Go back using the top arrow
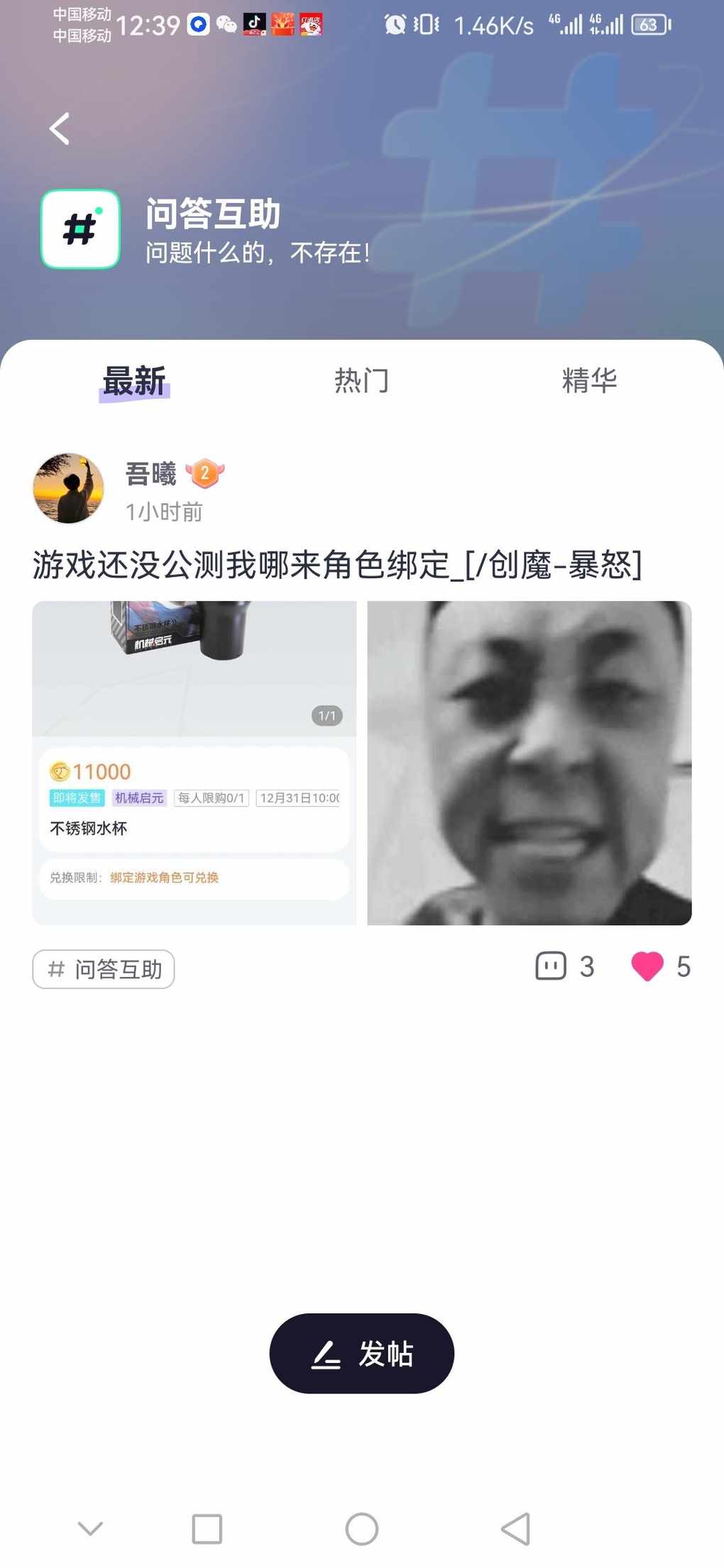This screenshot has height=1568, width=724. 60,129
